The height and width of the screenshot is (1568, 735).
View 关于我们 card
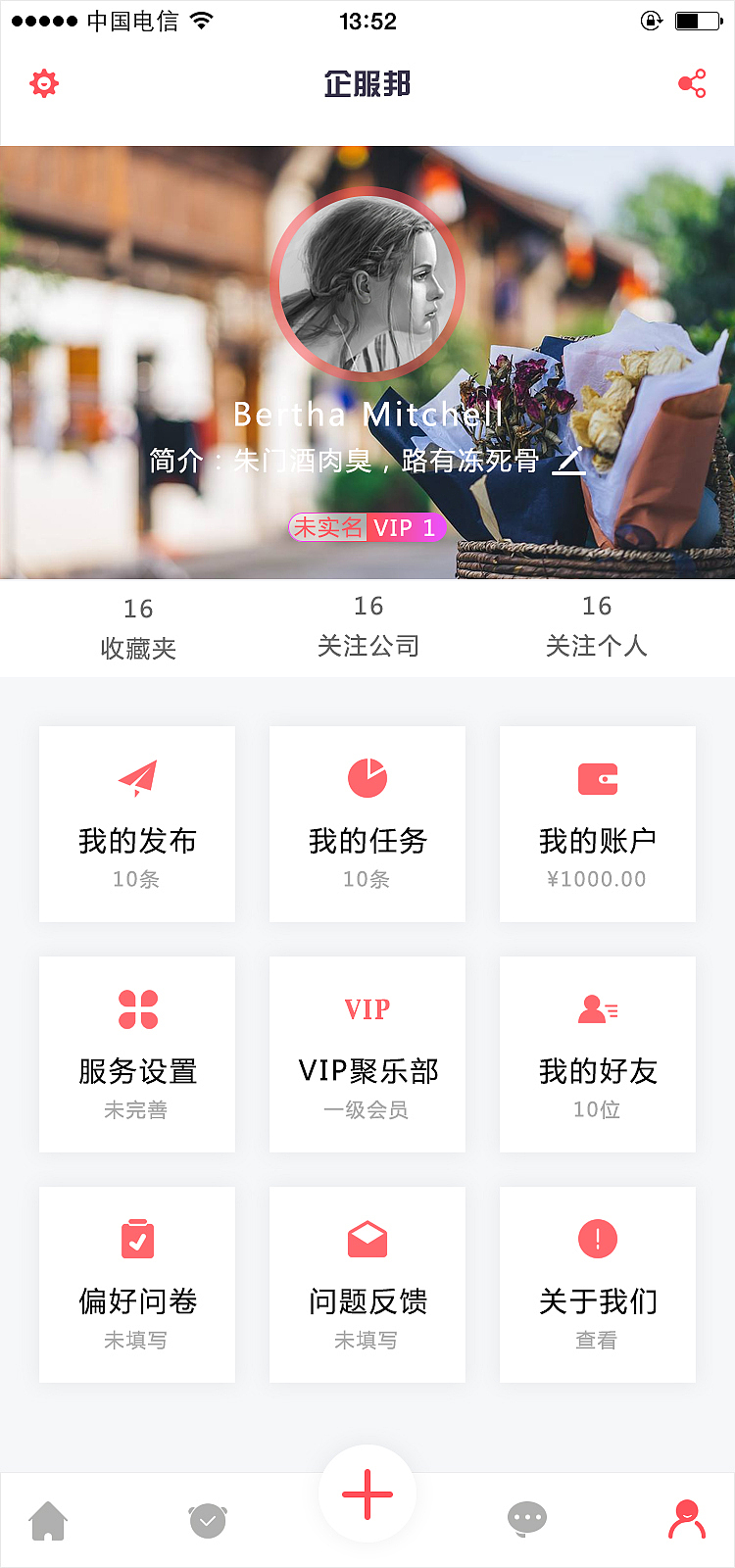pyautogui.click(x=598, y=1284)
